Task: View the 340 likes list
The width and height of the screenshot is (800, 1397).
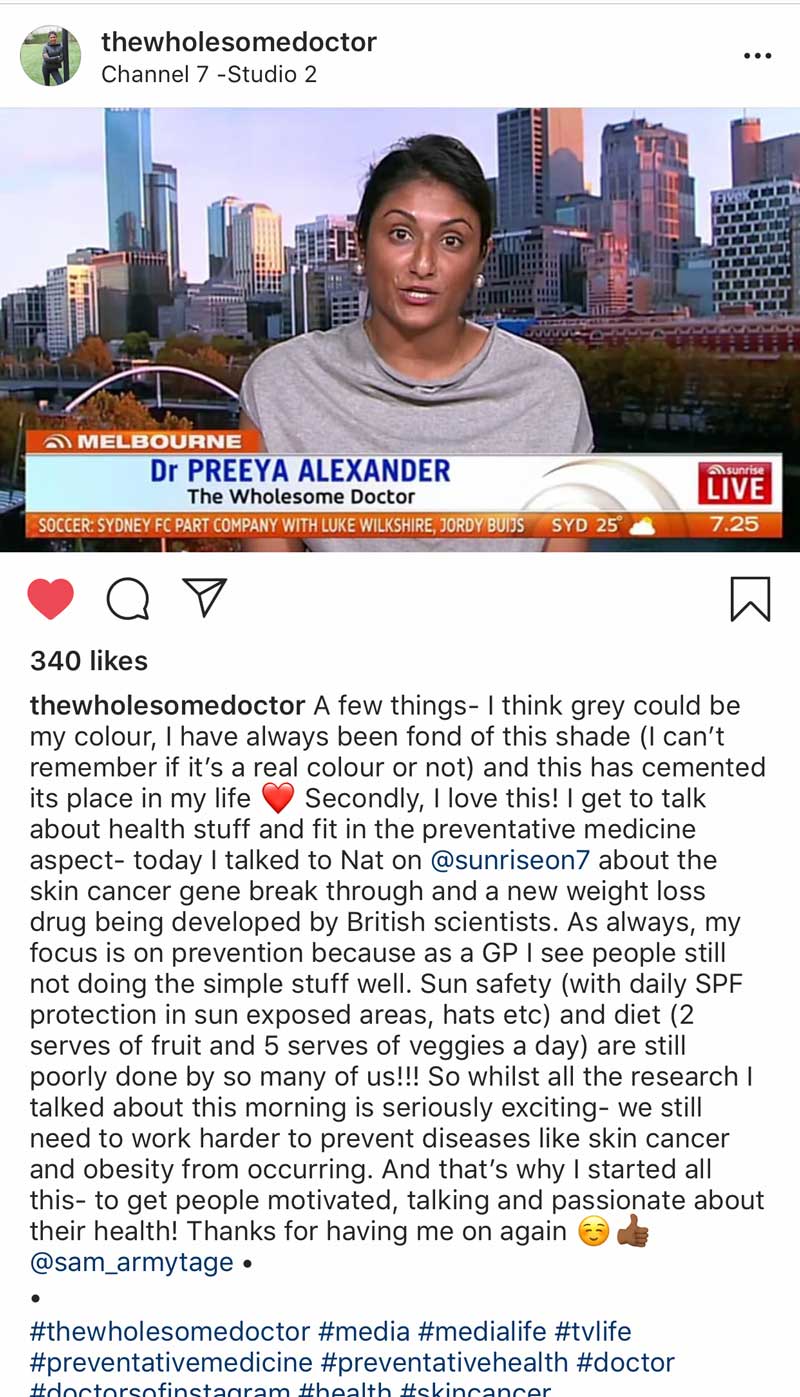Action: click(89, 661)
